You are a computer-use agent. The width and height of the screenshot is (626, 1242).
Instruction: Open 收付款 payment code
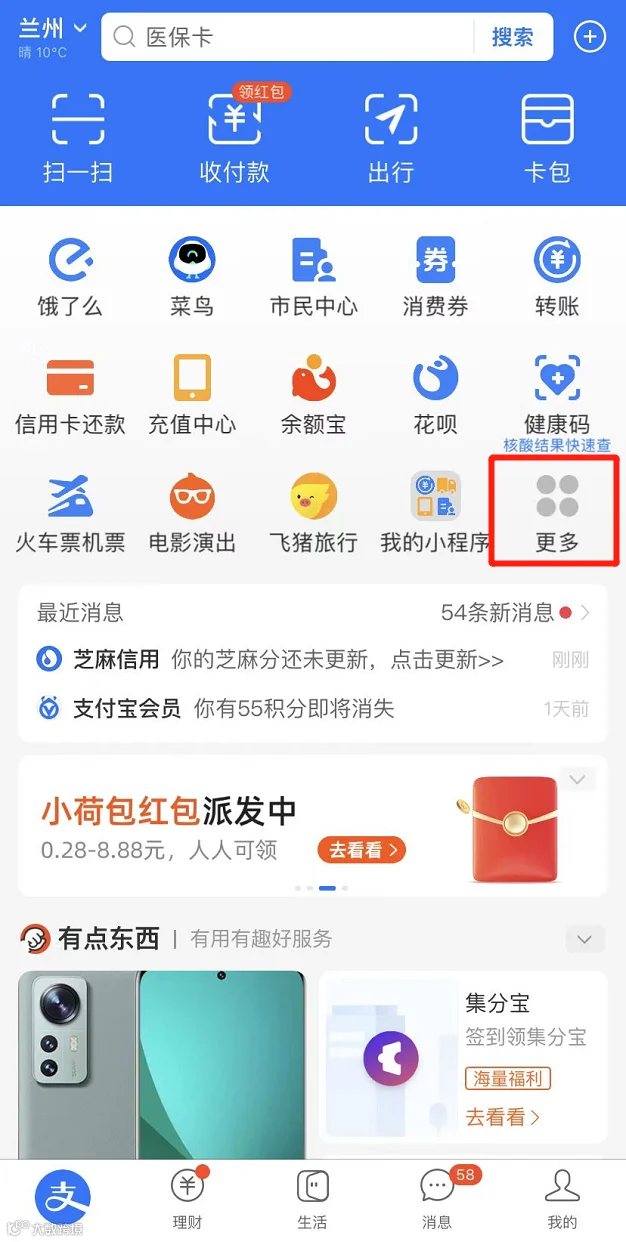point(234,139)
